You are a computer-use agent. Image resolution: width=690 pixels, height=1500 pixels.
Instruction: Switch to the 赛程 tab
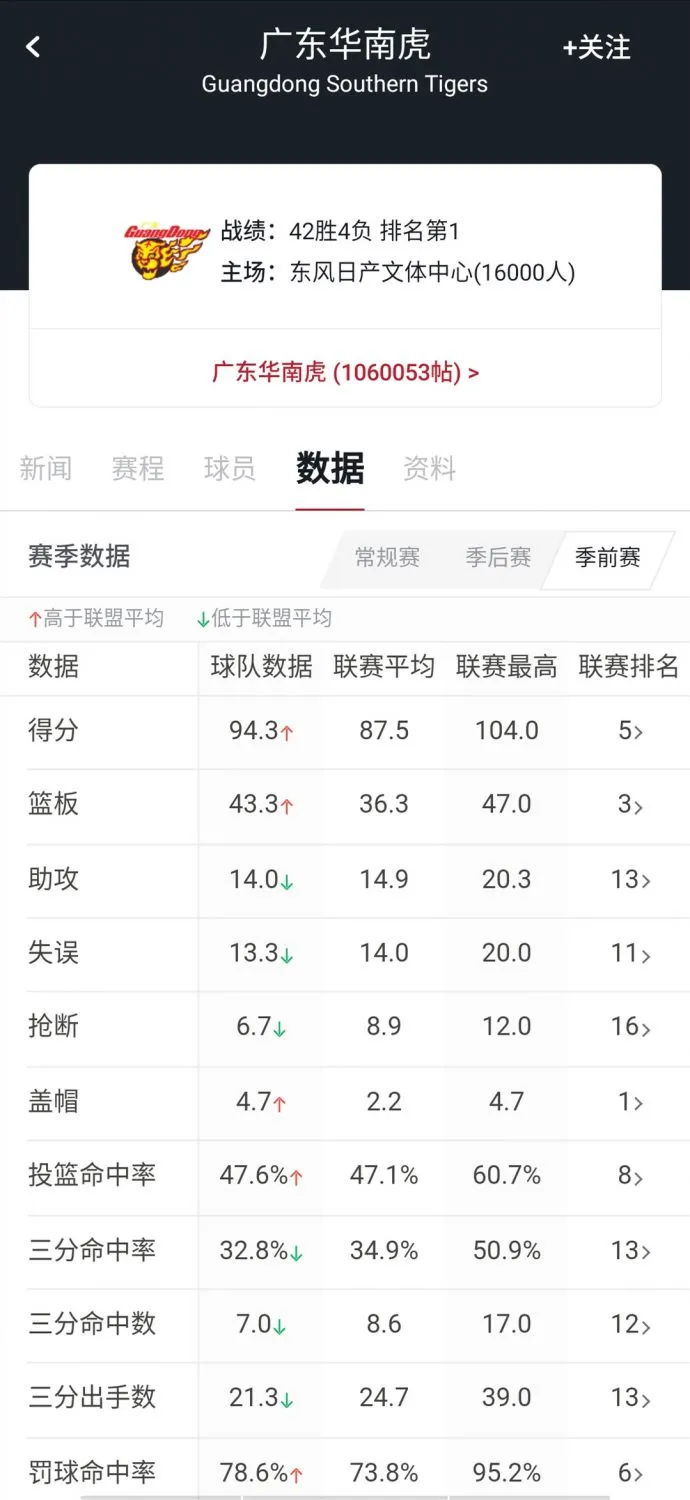(138, 468)
